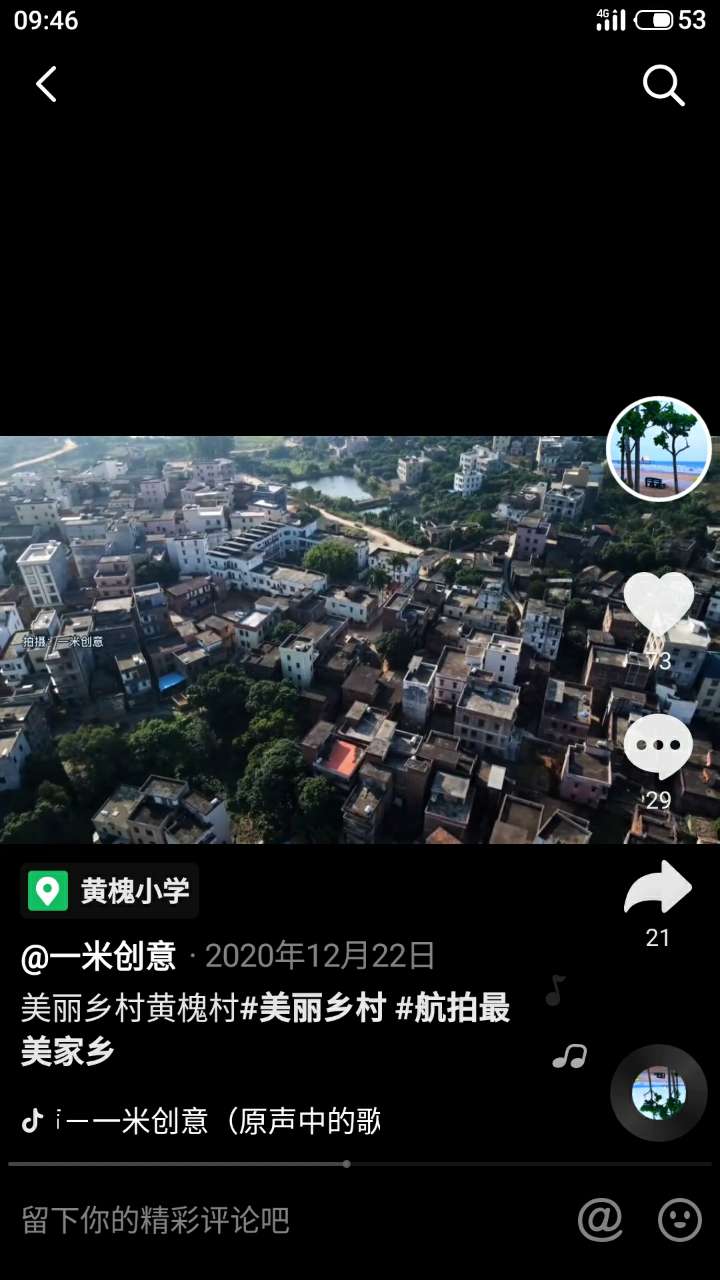Mention someone with the @ icon
Screen dimensions: 720x1280
click(600, 1220)
